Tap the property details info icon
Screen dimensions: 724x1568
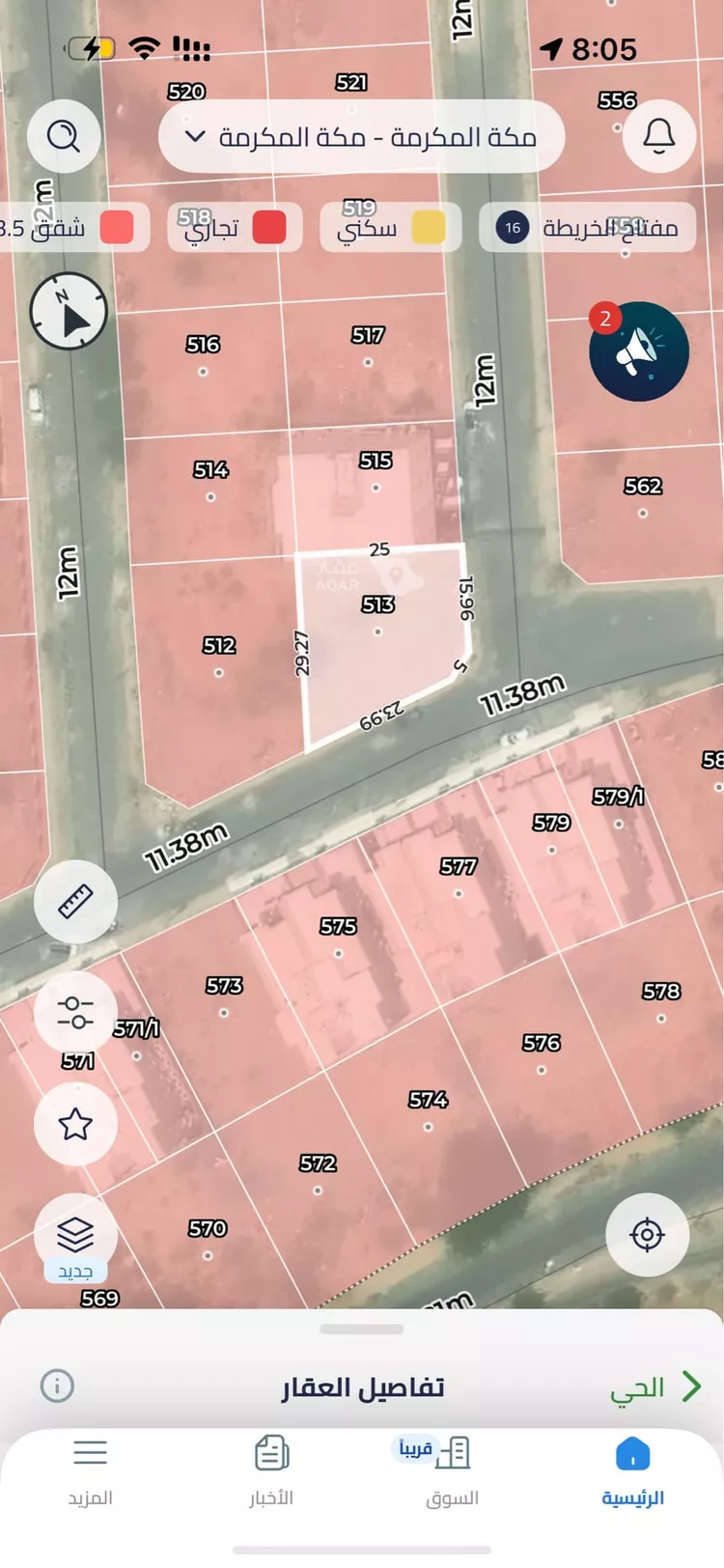[57, 1386]
